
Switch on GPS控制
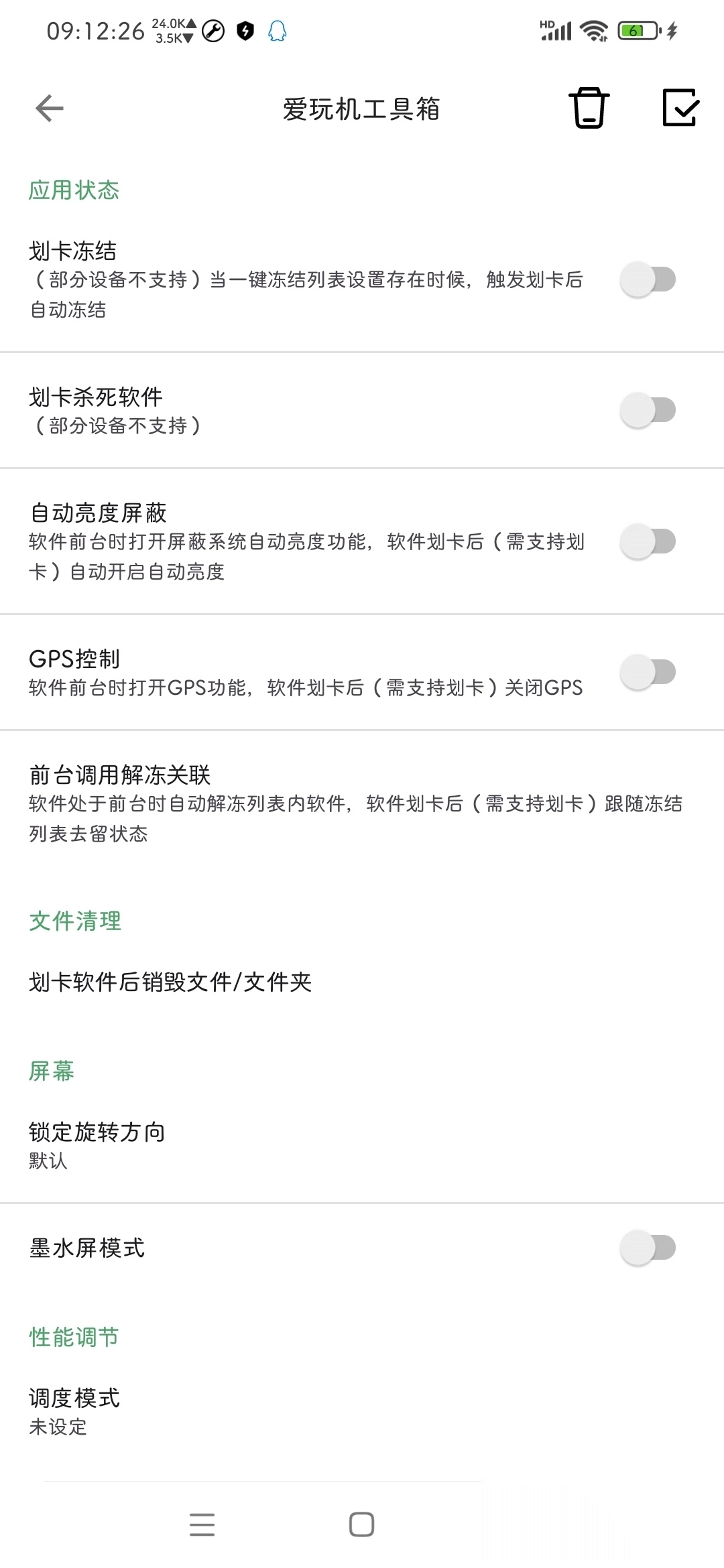pos(648,672)
